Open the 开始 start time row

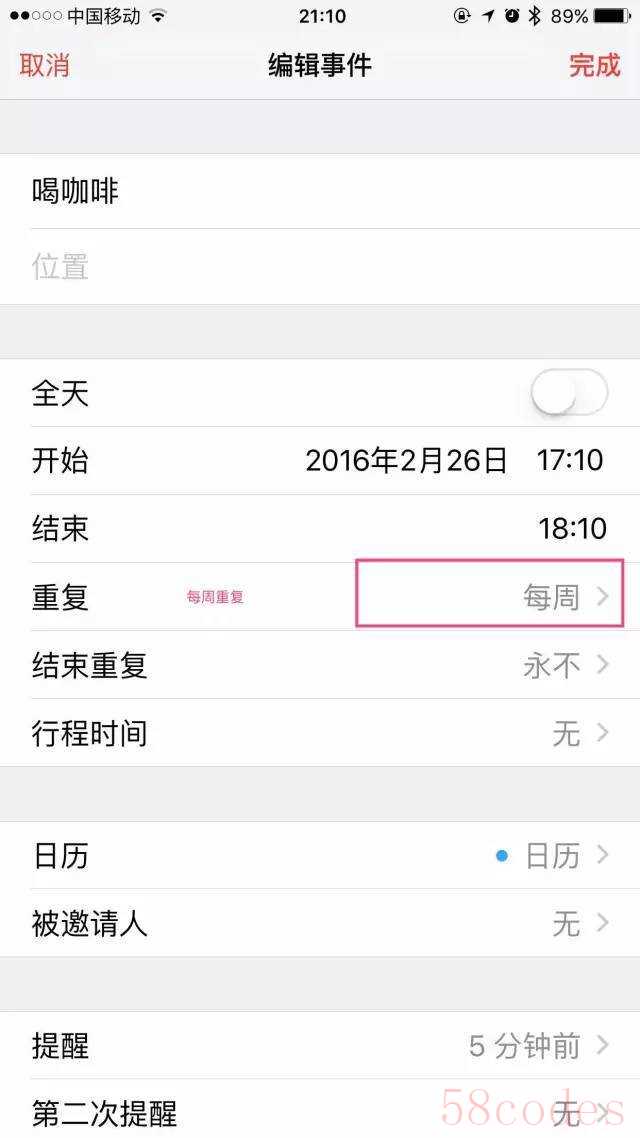tap(320, 461)
